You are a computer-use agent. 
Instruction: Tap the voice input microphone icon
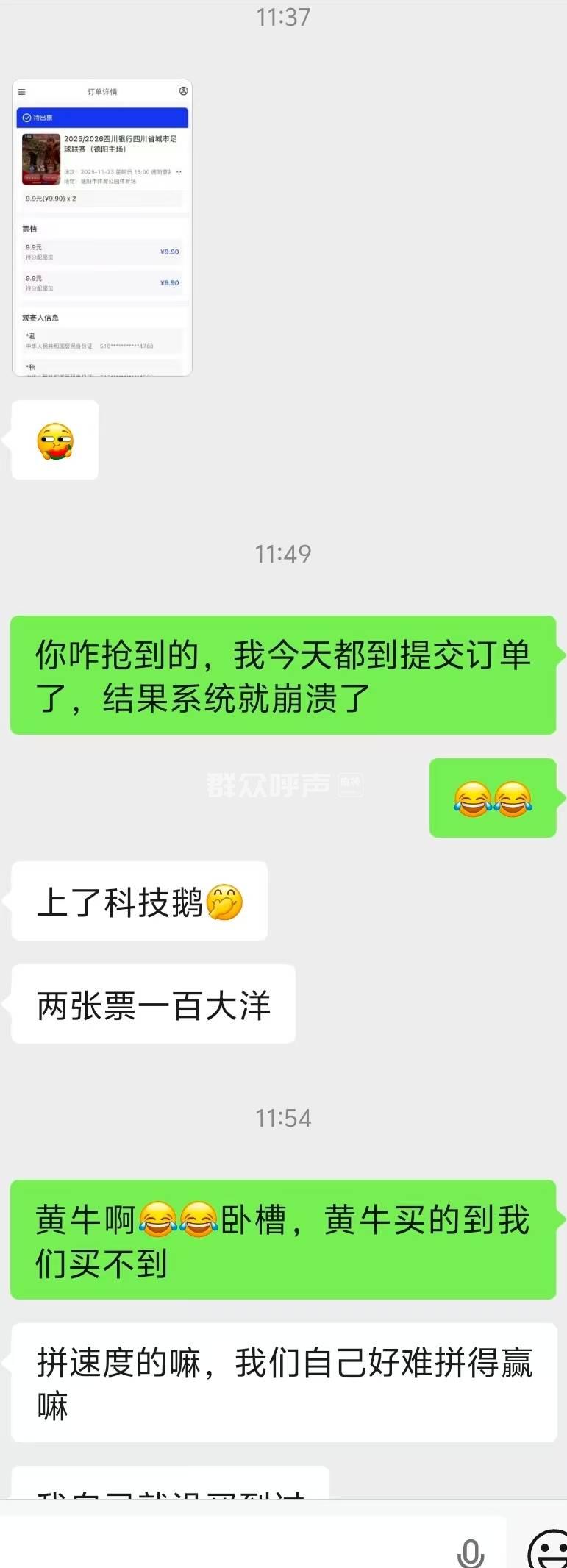point(471,1550)
